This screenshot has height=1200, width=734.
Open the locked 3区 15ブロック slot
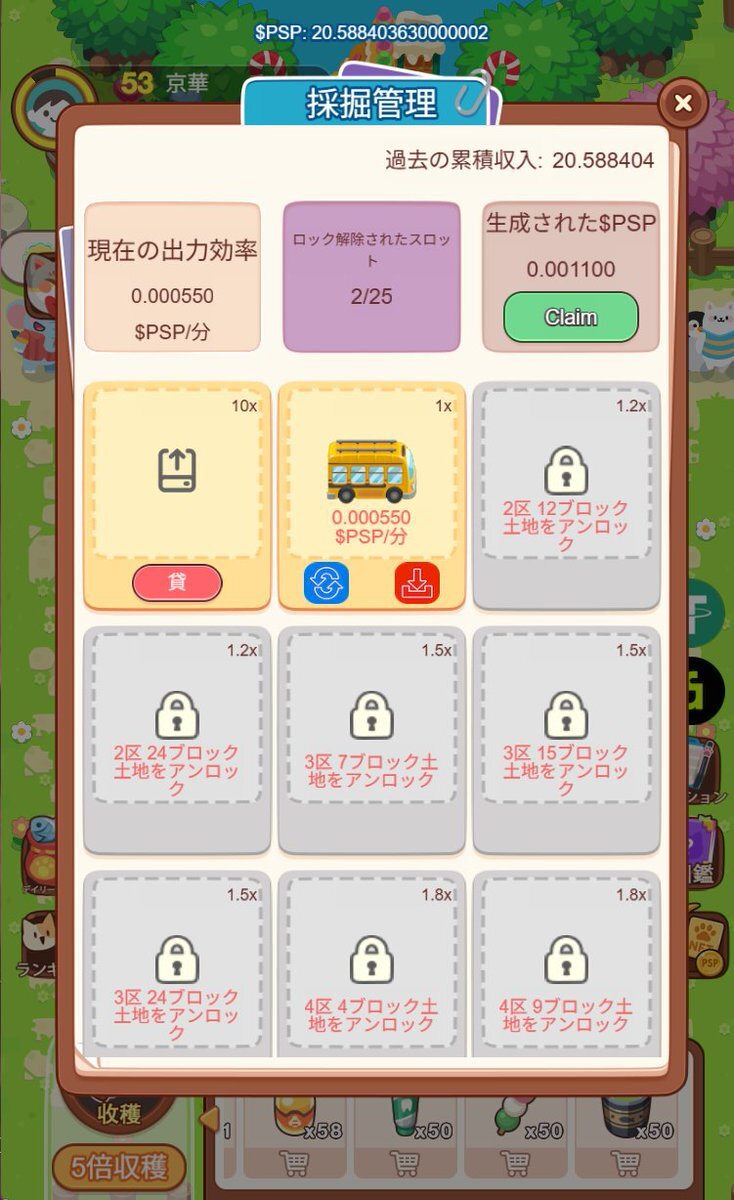[566, 741]
